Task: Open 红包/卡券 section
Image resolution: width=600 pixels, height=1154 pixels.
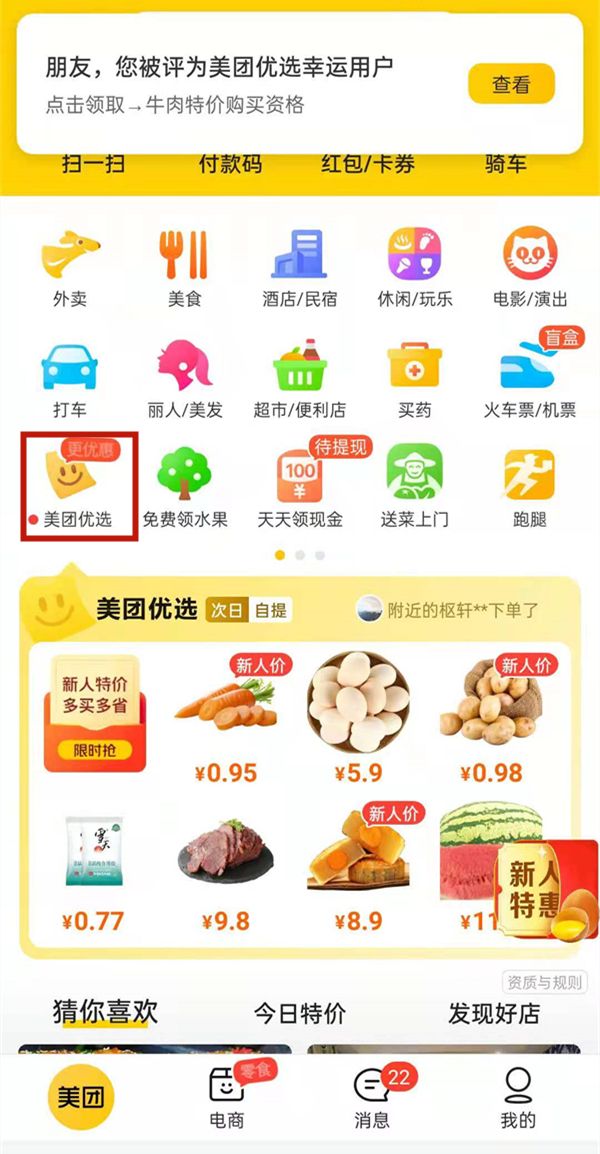Action: click(368, 165)
